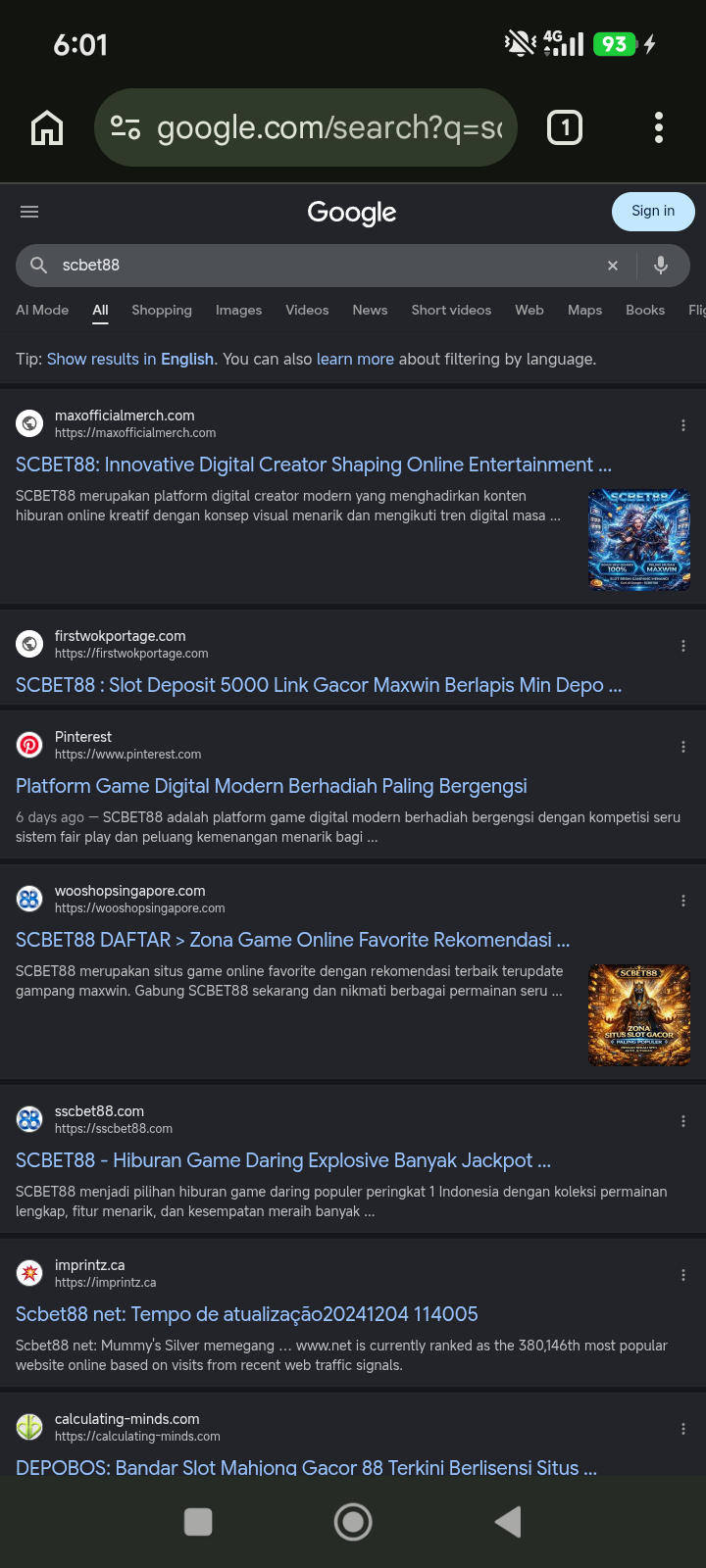Open the sscbet88.com Hiburan Game Daring result
Screen dimensions: 706x1568
pos(283,1160)
